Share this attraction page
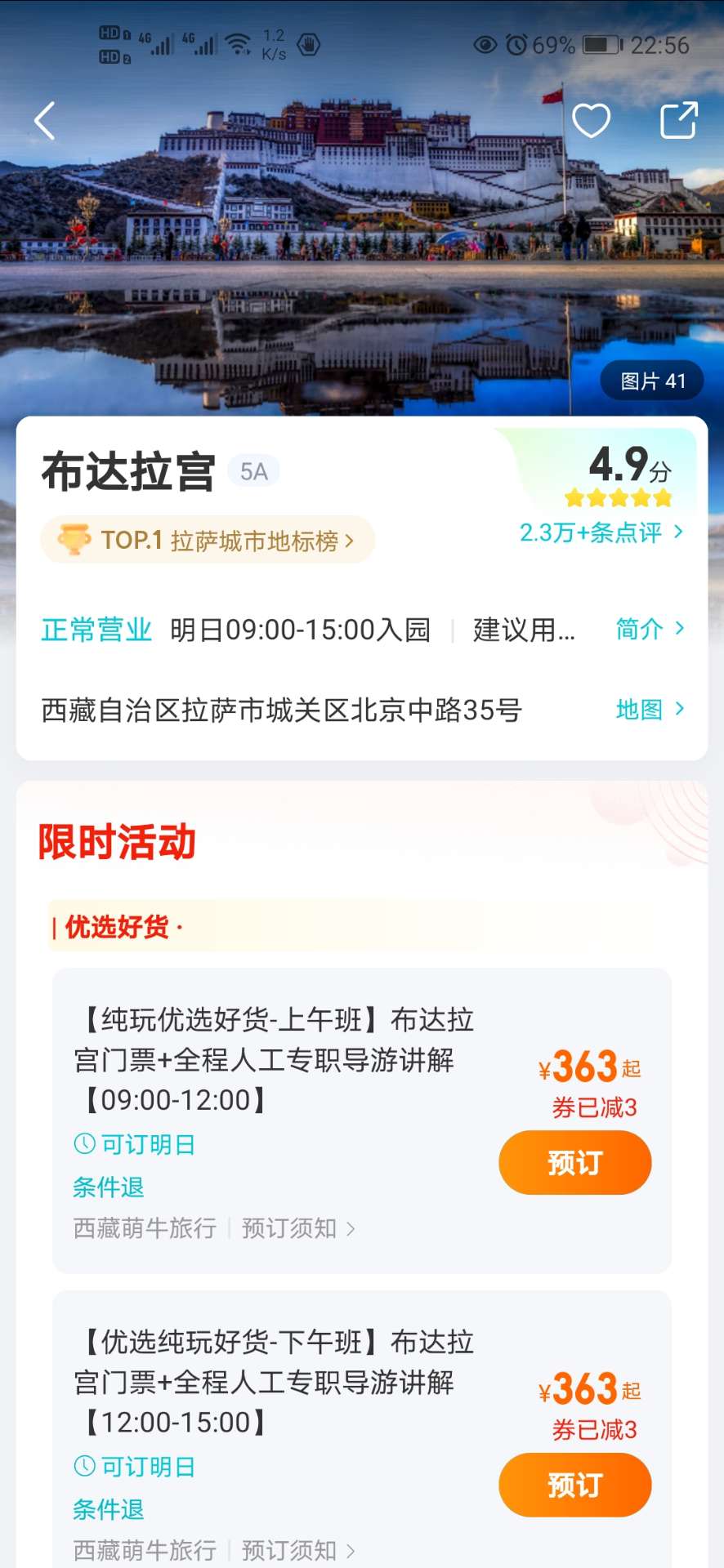The width and height of the screenshot is (724, 1568). [x=678, y=121]
